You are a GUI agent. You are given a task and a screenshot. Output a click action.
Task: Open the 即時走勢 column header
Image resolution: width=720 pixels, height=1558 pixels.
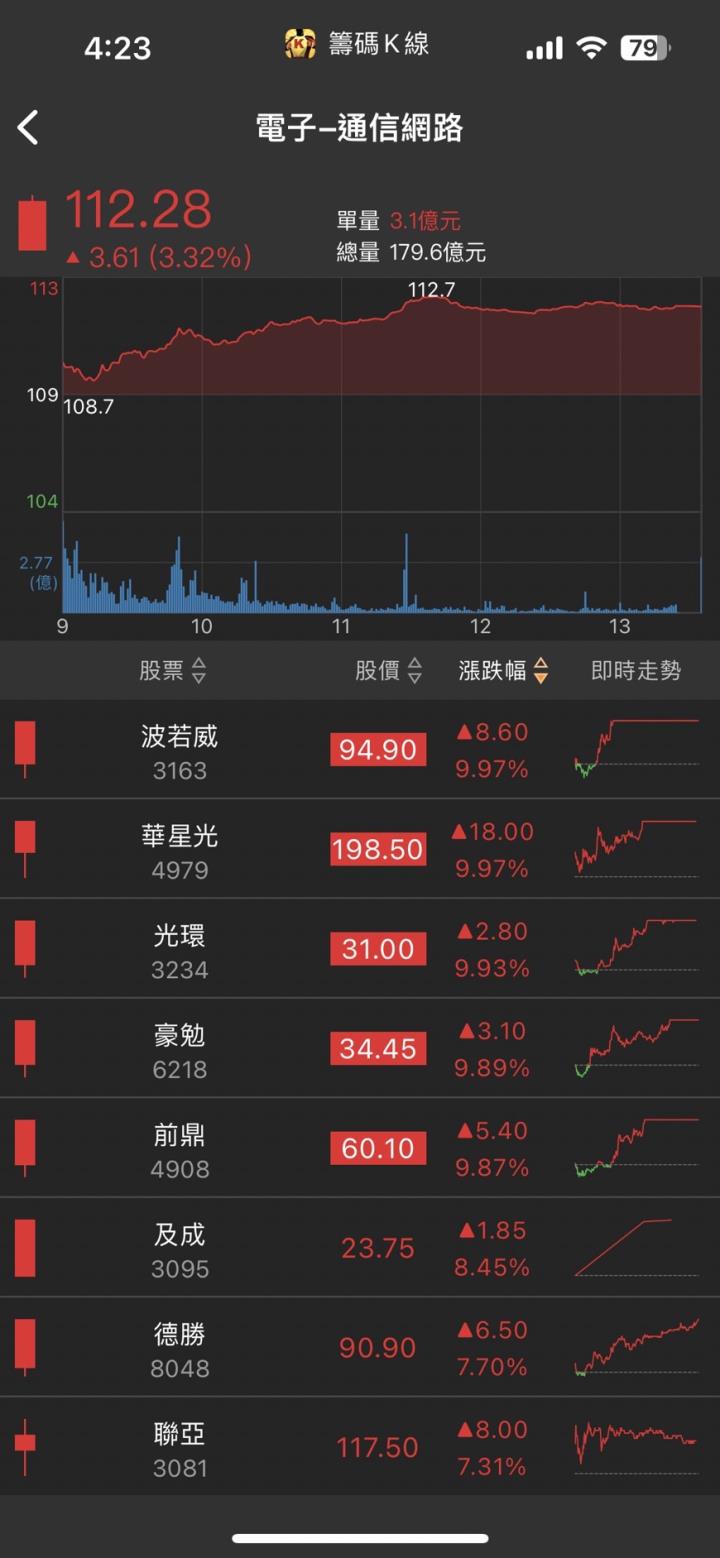tap(635, 671)
